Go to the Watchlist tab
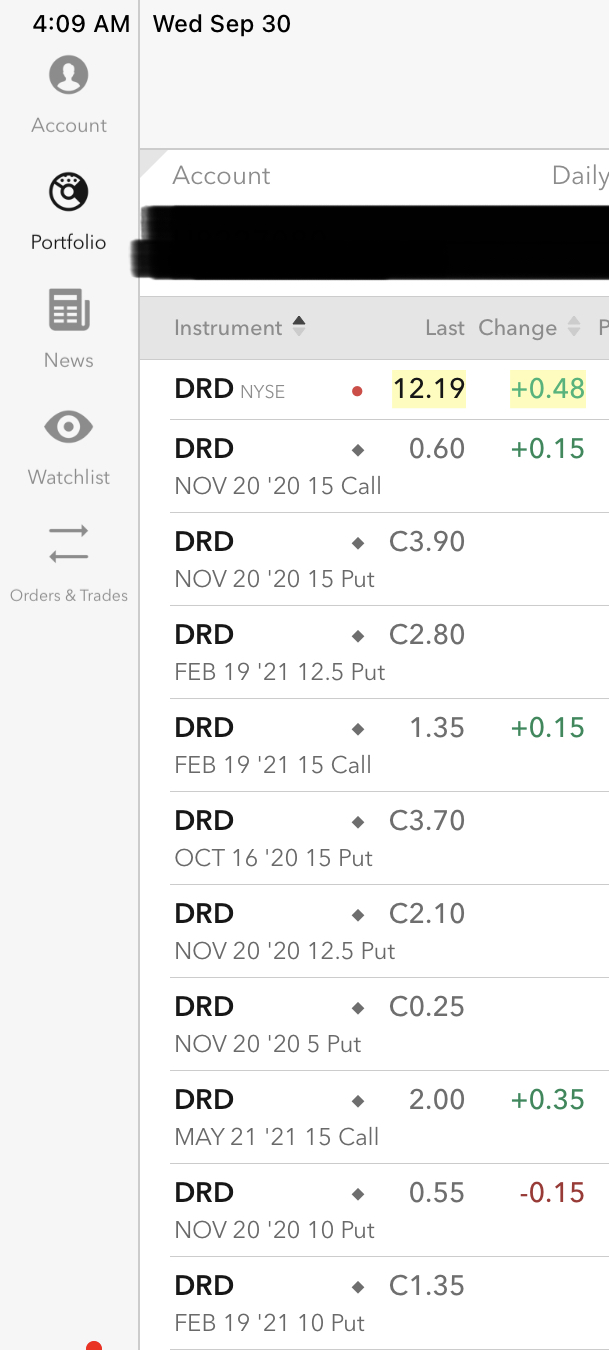 [68, 446]
